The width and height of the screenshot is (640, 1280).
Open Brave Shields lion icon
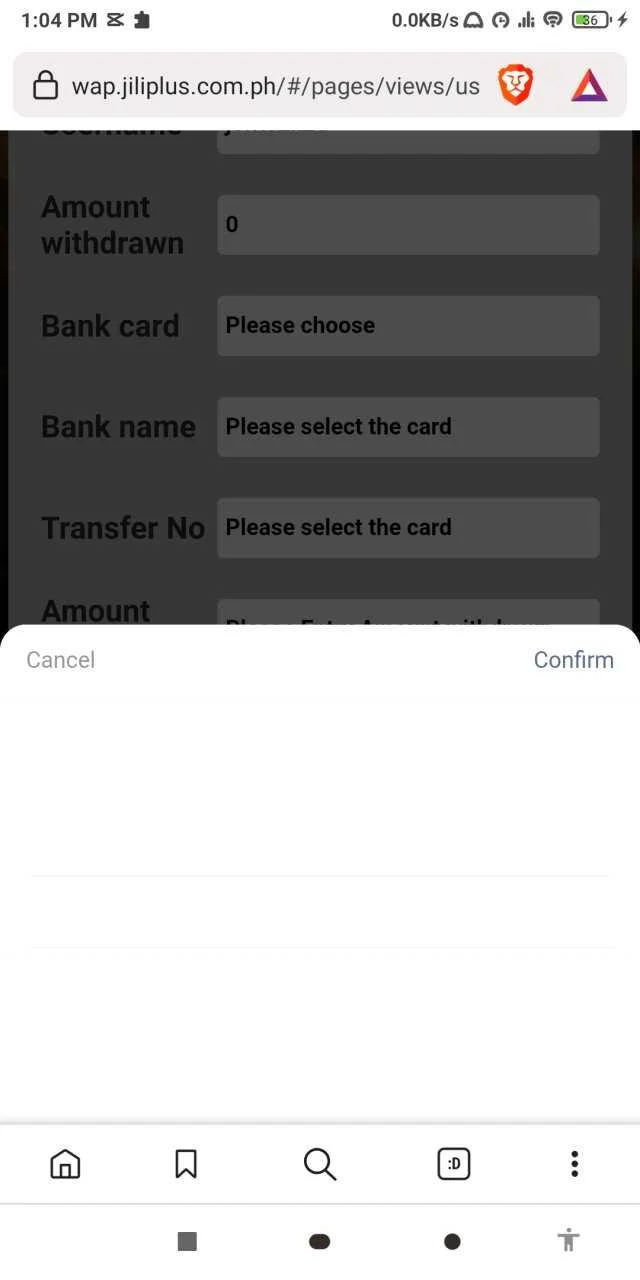point(516,86)
